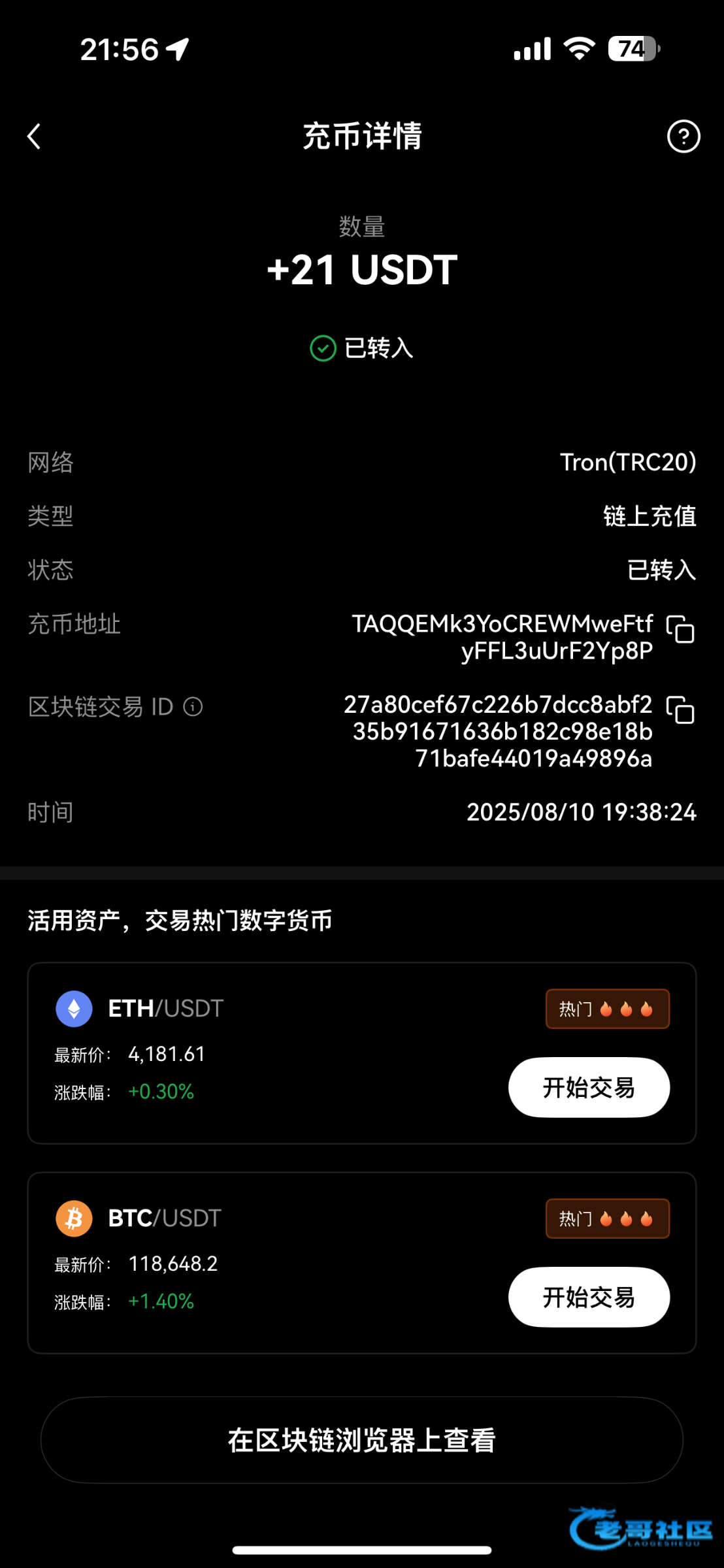Viewport: 724px width, 1568px height.
Task: Show info about 区块链交易 ID
Action: pyautogui.click(x=193, y=706)
